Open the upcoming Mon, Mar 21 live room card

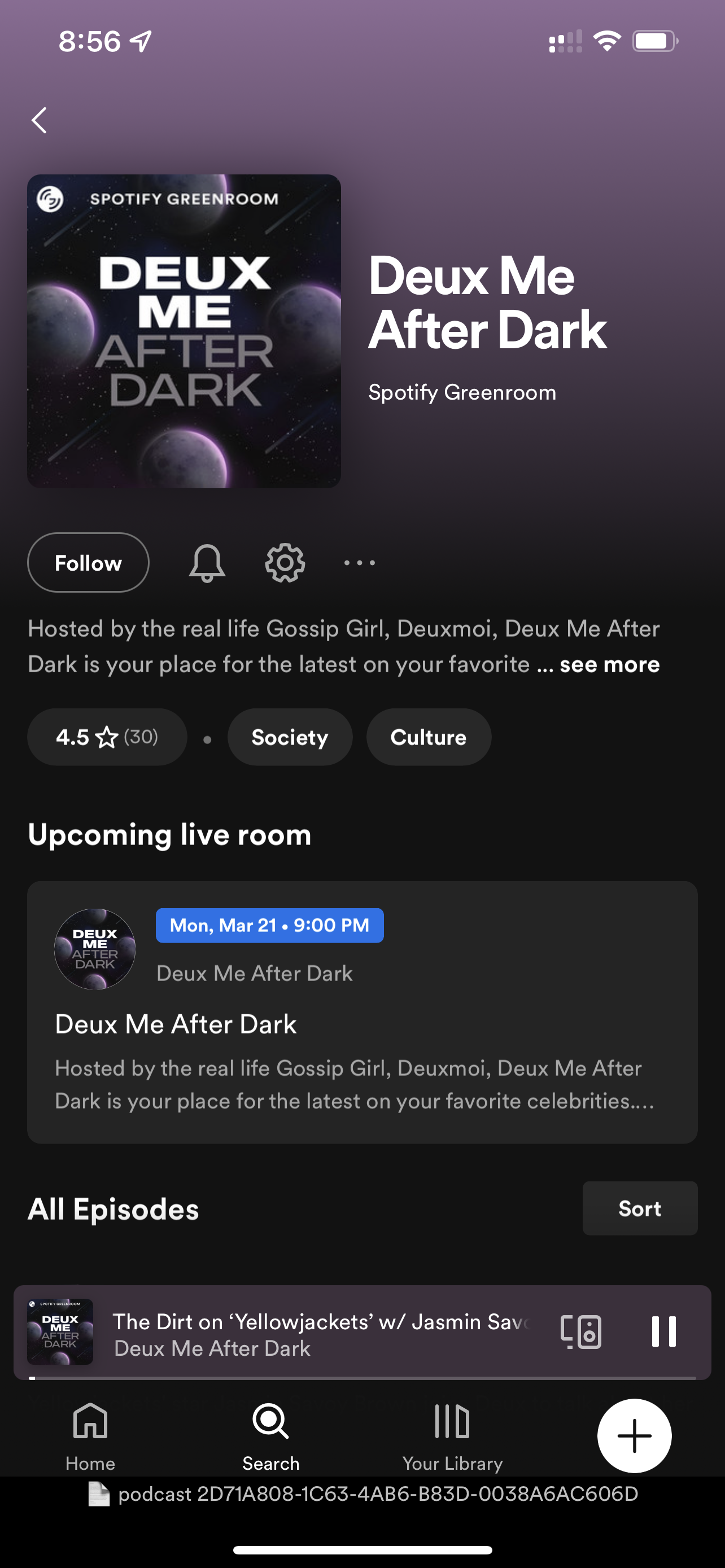[362, 1011]
